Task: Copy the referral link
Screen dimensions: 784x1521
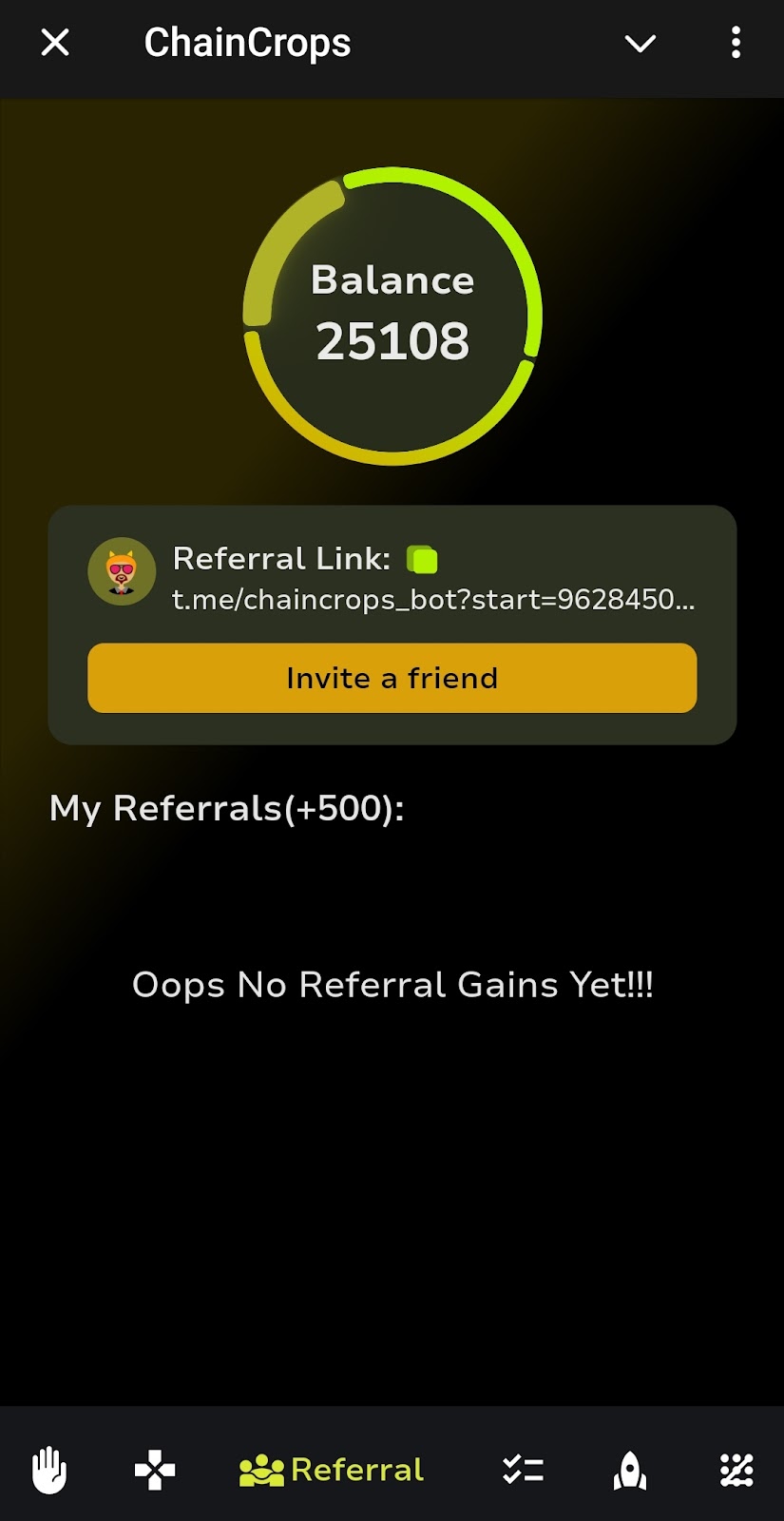Action: pyautogui.click(x=422, y=560)
